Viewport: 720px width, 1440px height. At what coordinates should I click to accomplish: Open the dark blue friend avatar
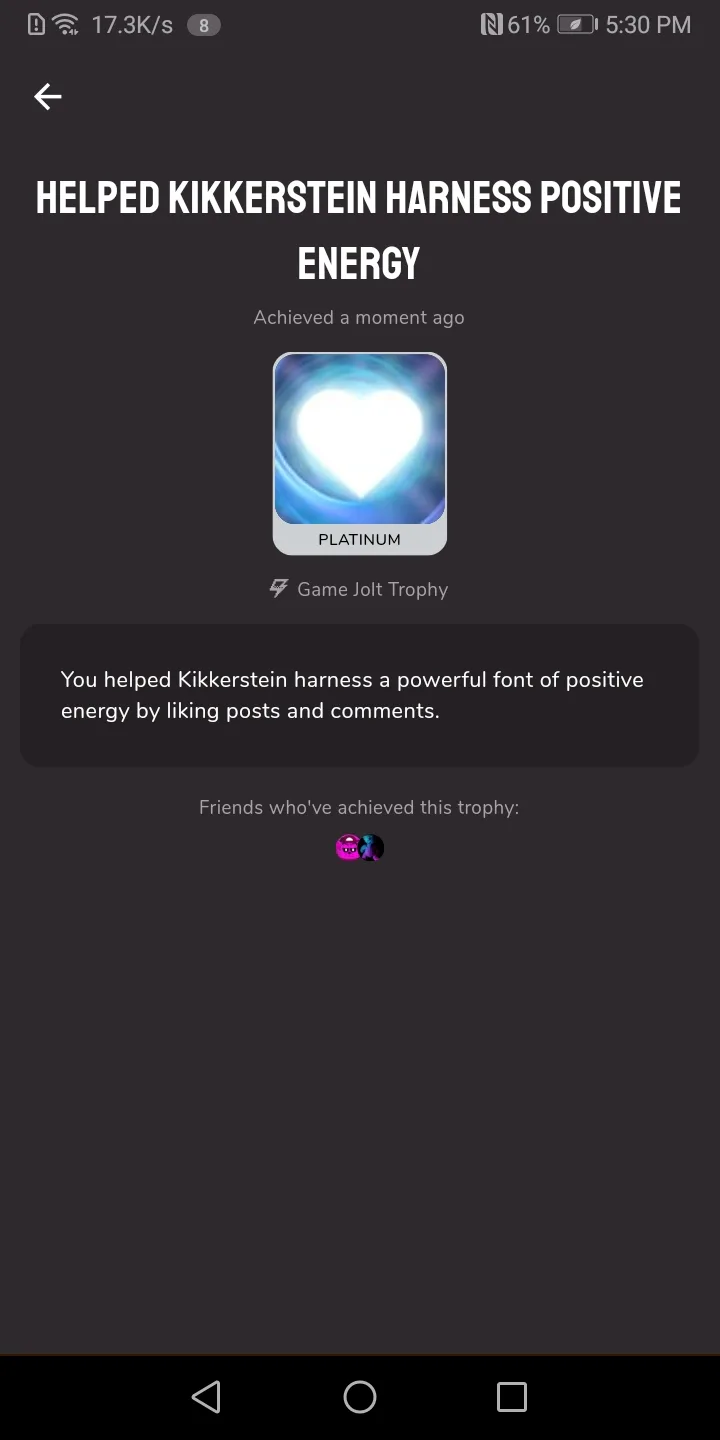[x=372, y=848]
